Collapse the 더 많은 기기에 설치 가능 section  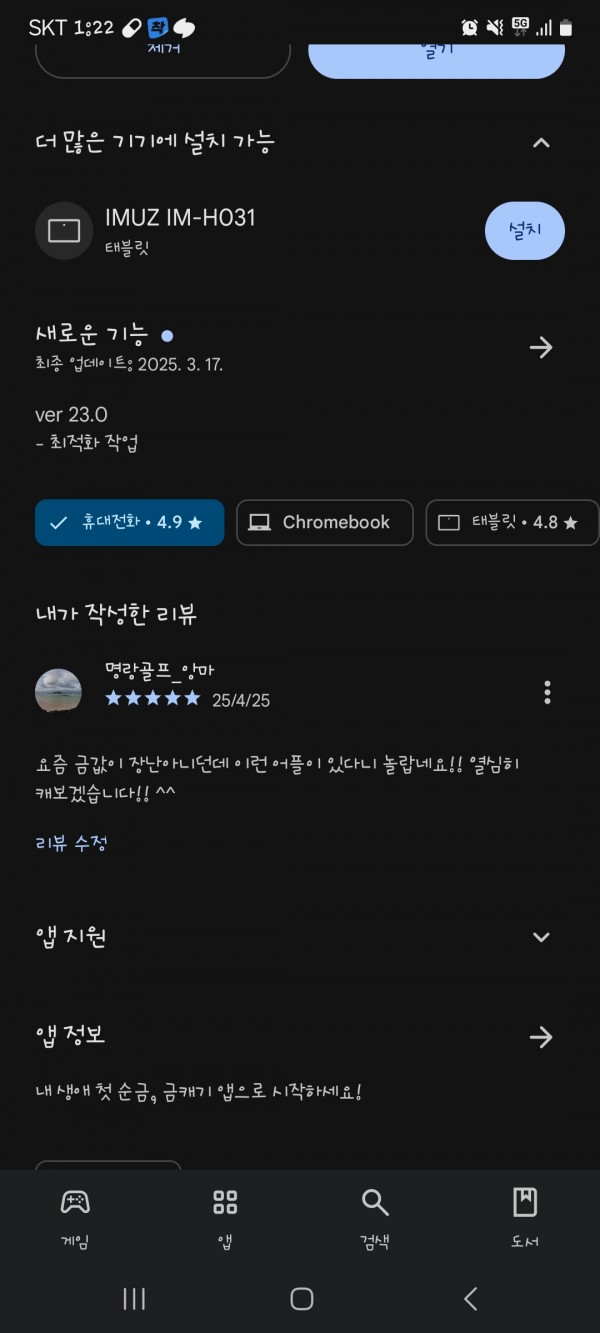[541, 143]
